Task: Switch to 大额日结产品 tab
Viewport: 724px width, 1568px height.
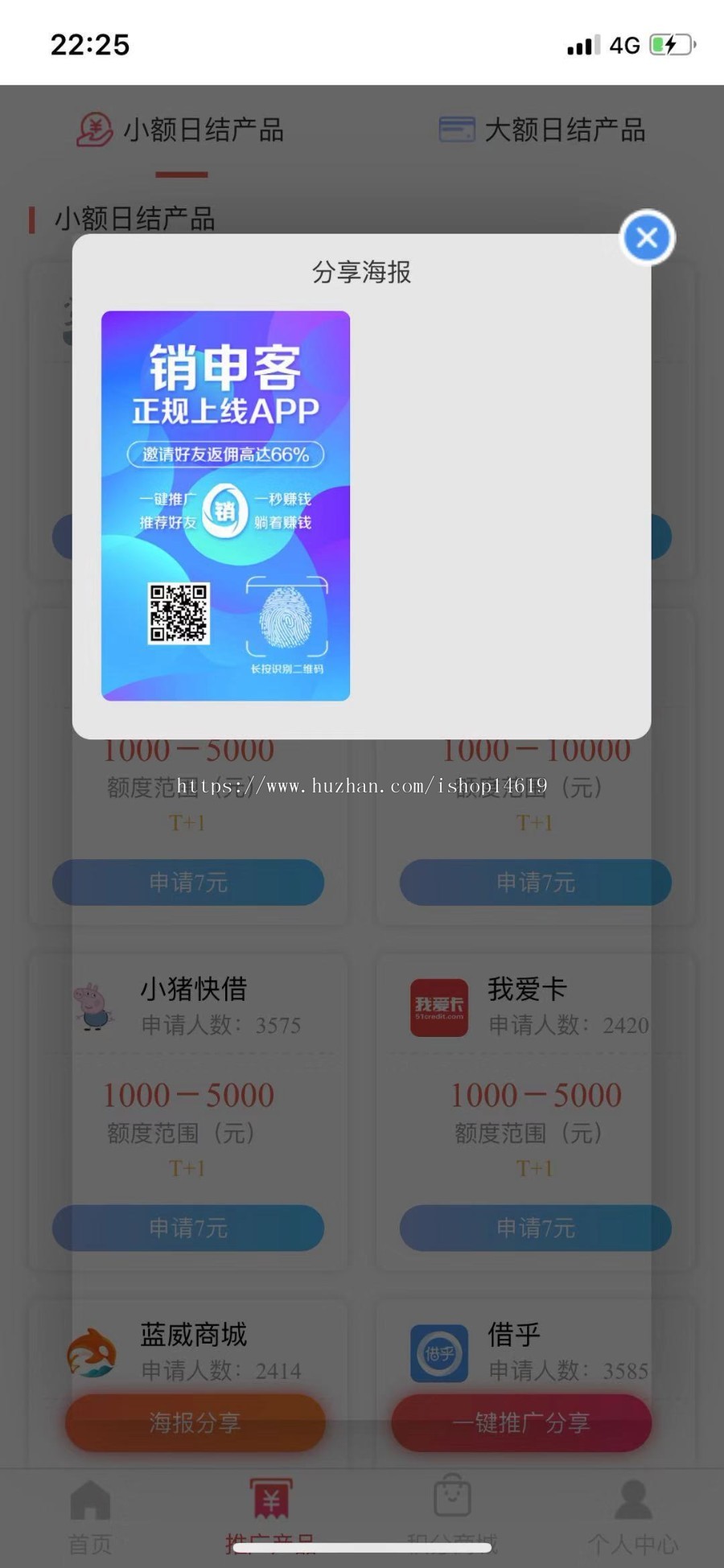Action: point(542,130)
